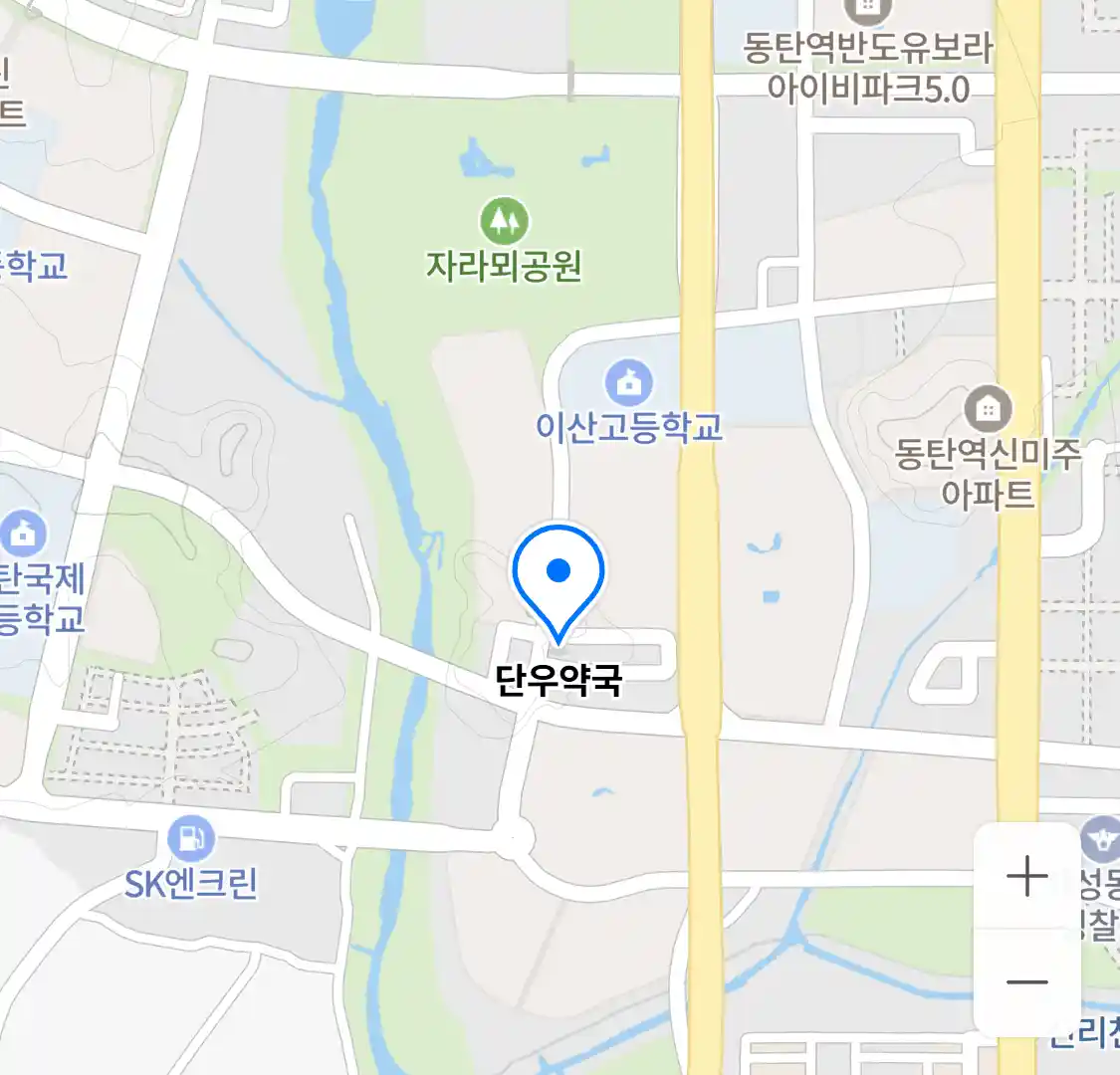Viewport: 1120px width, 1075px height.
Task: Open the 자라뫼공원 park marker
Action: coord(504,219)
